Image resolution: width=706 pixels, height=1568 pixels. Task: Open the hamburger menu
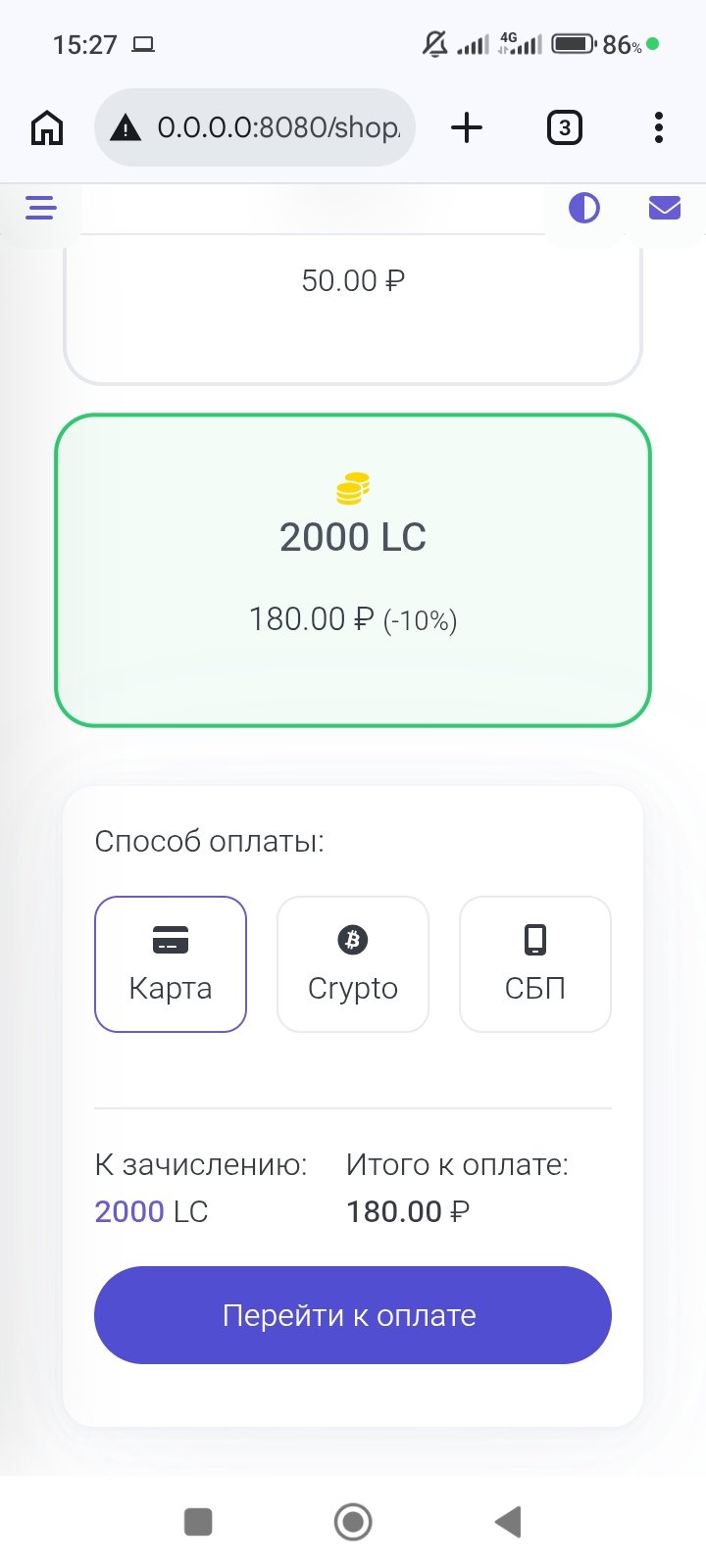coord(41,208)
